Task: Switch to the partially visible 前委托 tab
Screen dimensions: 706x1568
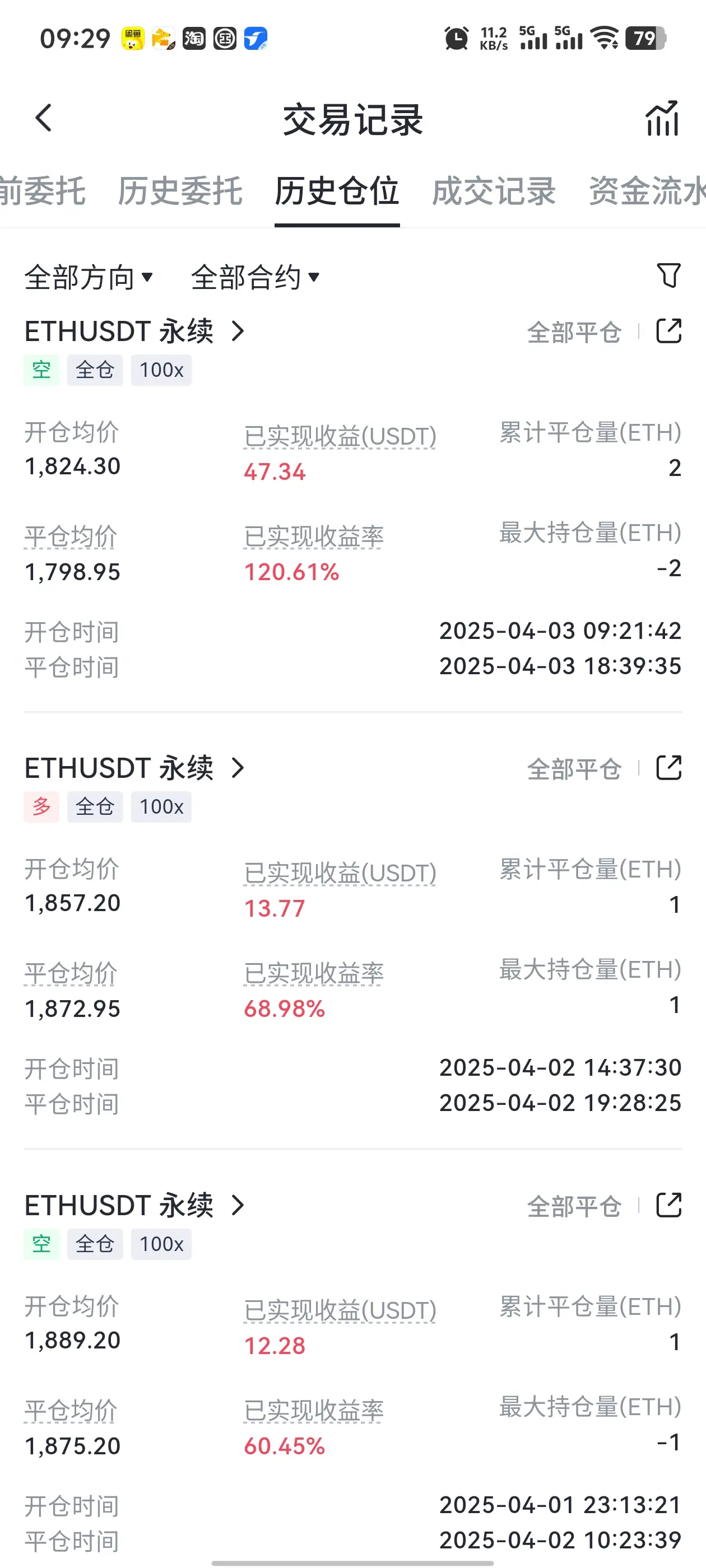Action: (x=43, y=191)
